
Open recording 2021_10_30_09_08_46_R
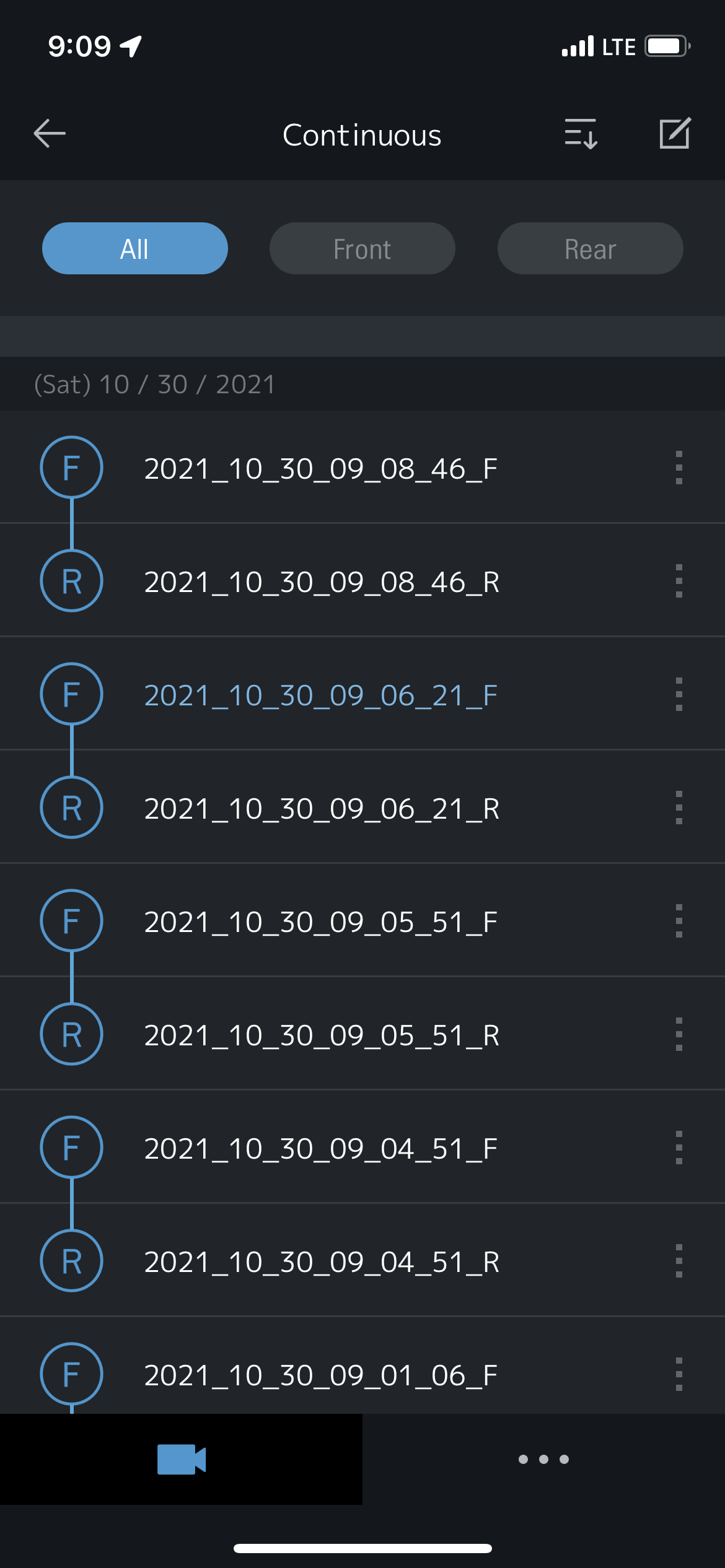tap(362, 581)
